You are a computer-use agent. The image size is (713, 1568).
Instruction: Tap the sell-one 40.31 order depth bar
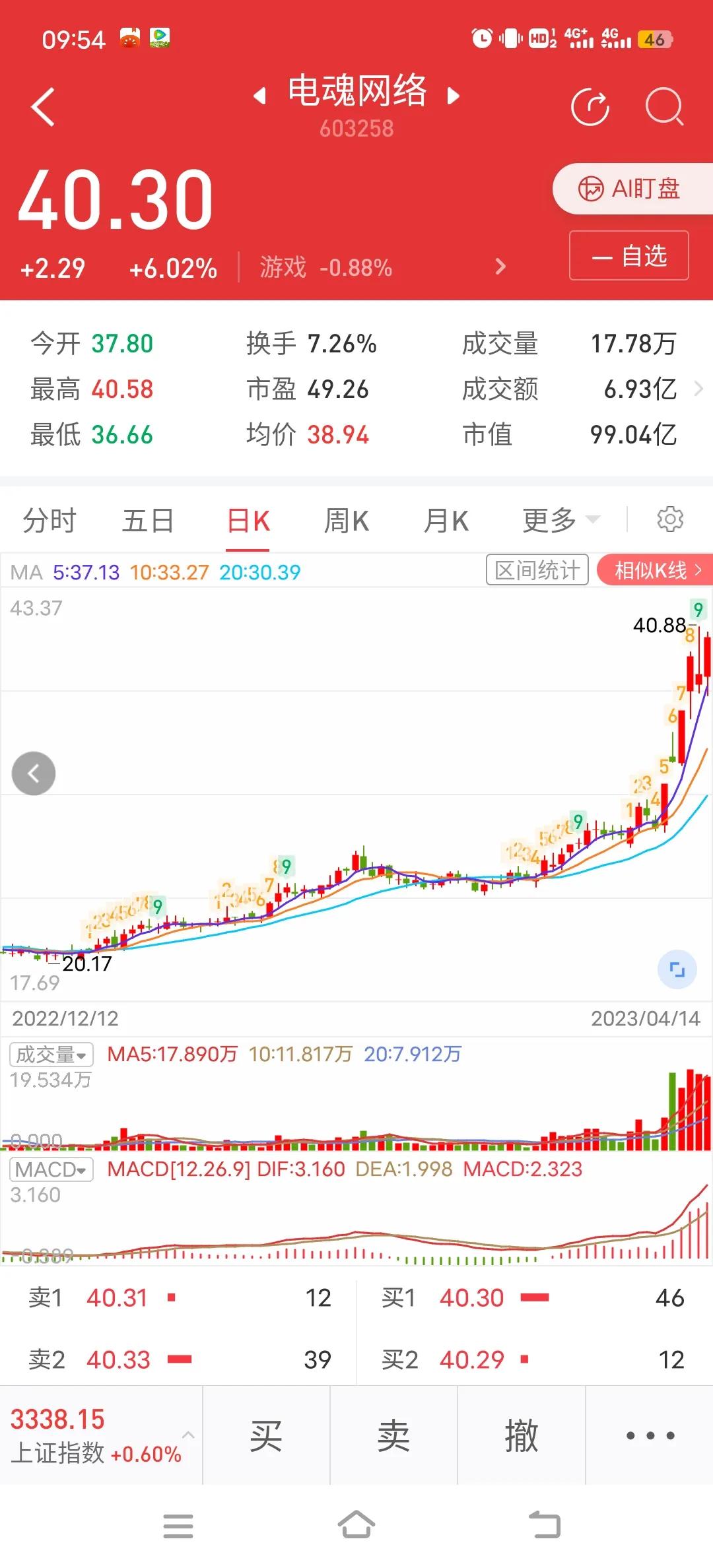click(x=172, y=1297)
